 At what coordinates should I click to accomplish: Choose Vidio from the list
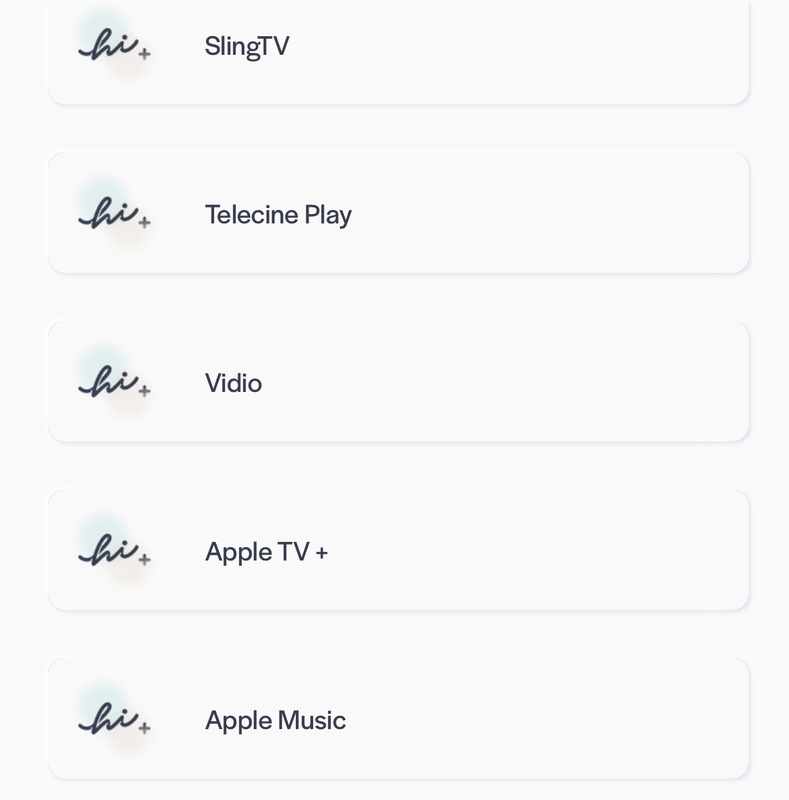point(398,382)
